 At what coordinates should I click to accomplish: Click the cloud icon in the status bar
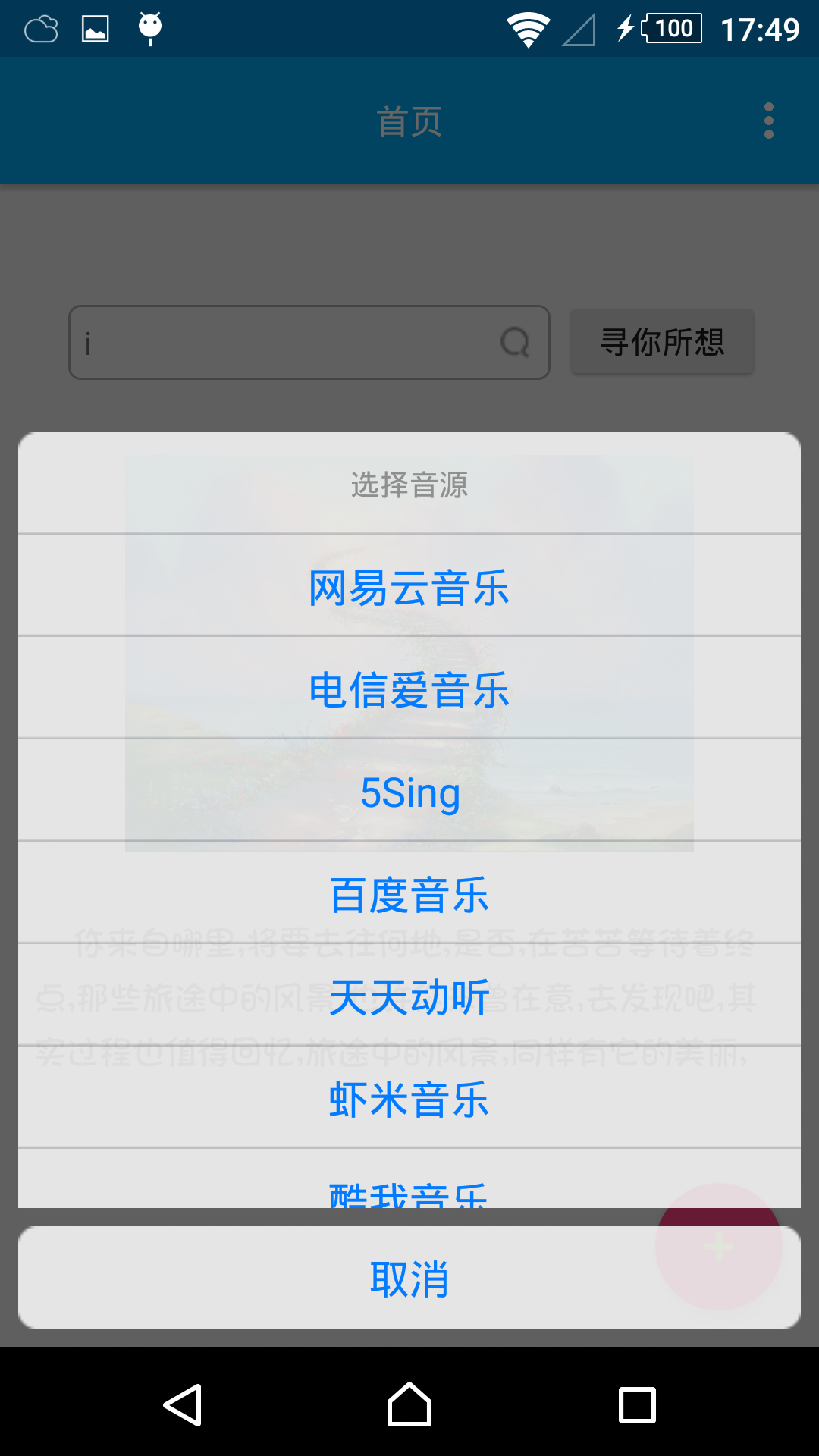point(41,28)
